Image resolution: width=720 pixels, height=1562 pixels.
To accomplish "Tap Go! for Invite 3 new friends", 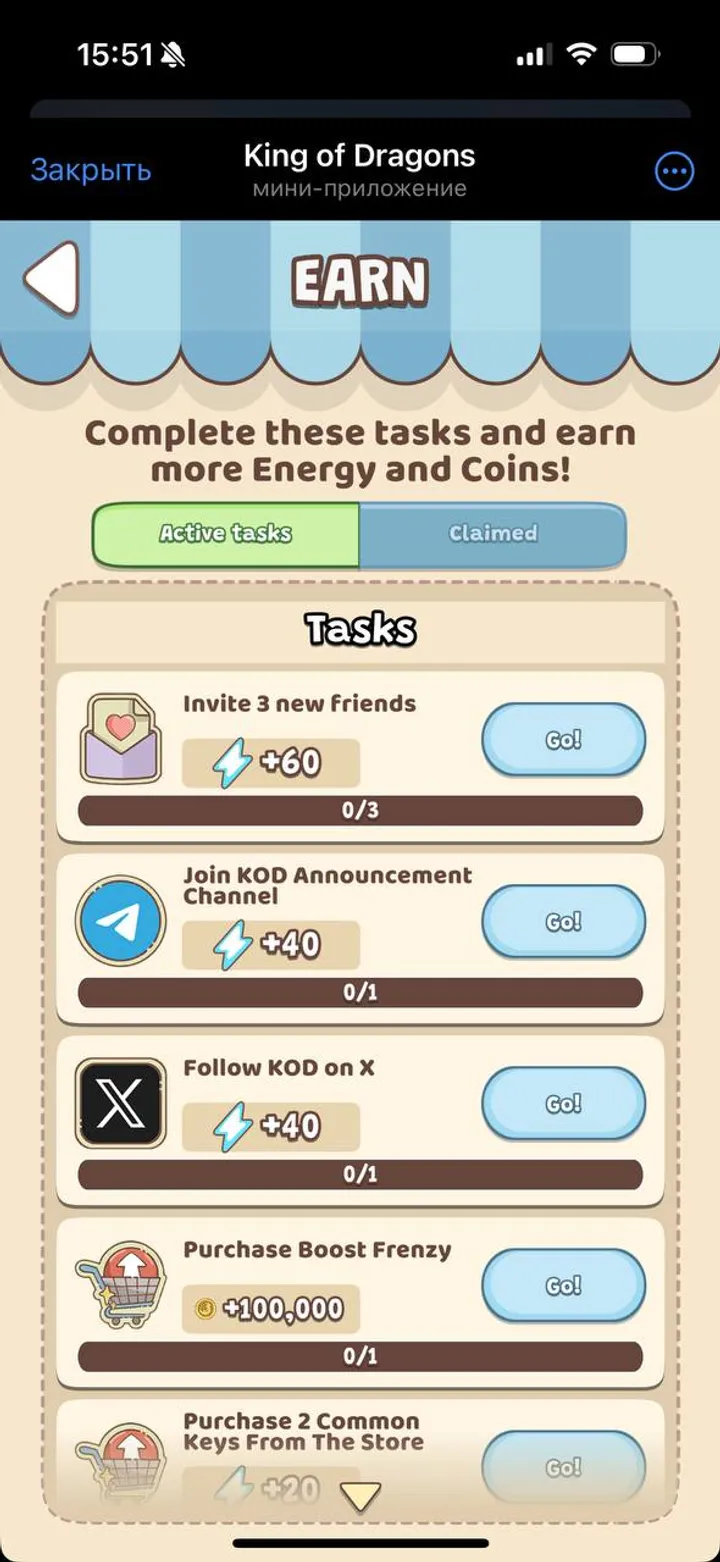I will click(x=563, y=740).
